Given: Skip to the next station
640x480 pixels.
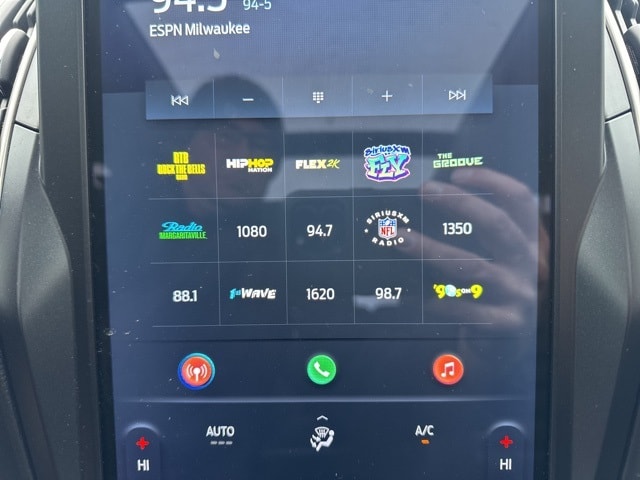Looking at the screenshot, I should [x=457, y=97].
